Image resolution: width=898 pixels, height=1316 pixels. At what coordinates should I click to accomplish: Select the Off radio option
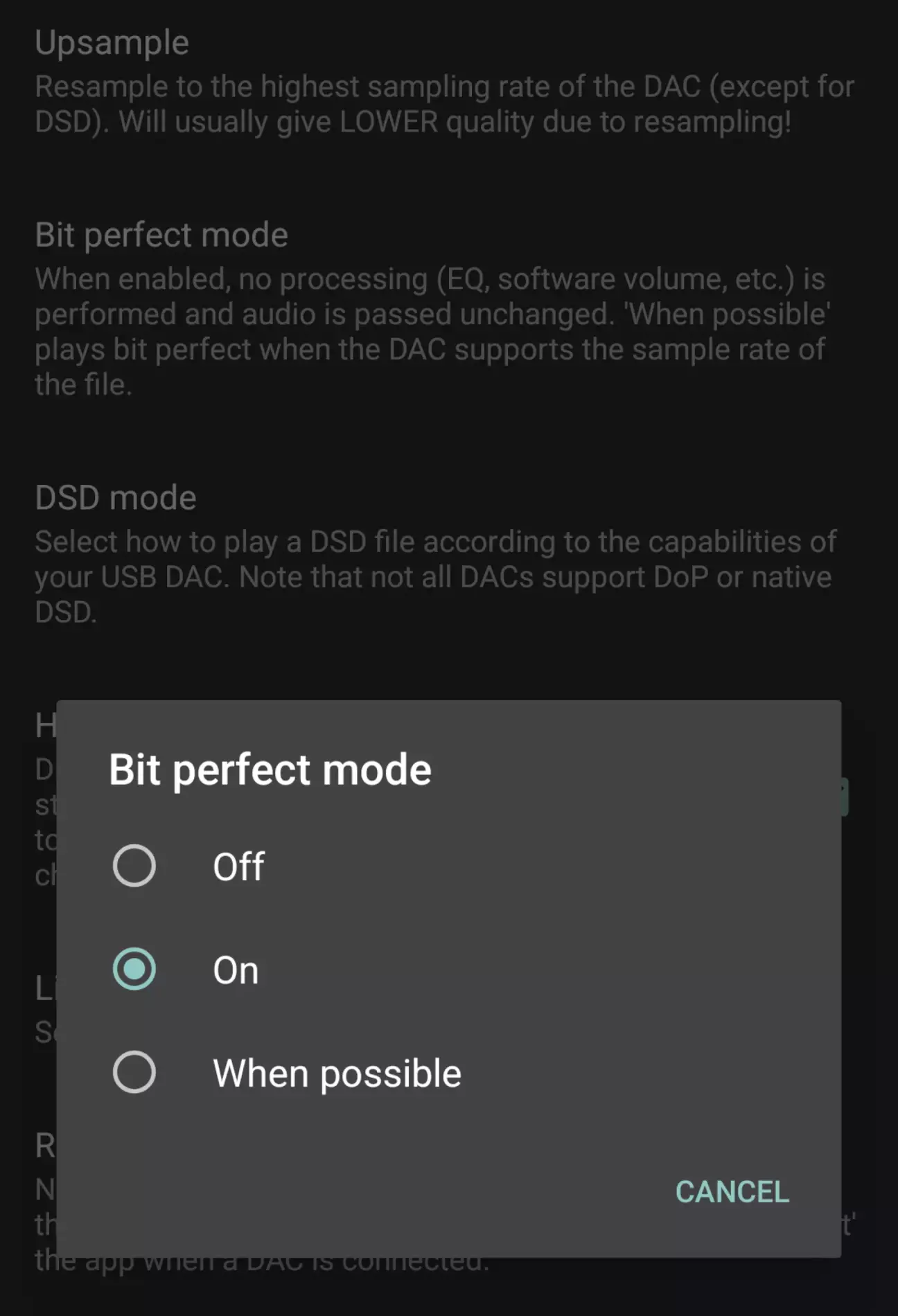pos(134,866)
